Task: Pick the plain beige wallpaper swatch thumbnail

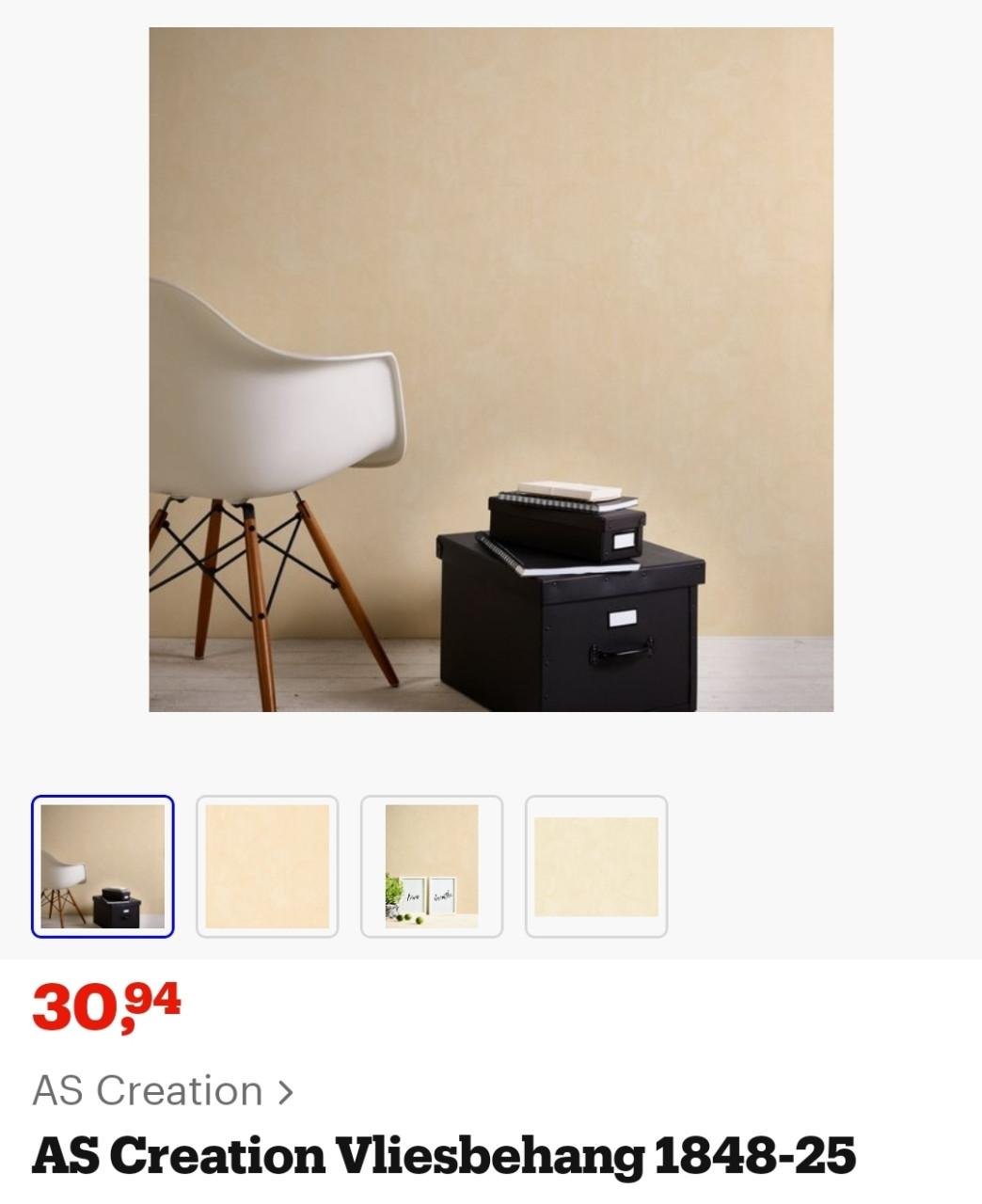Action: [268, 866]
